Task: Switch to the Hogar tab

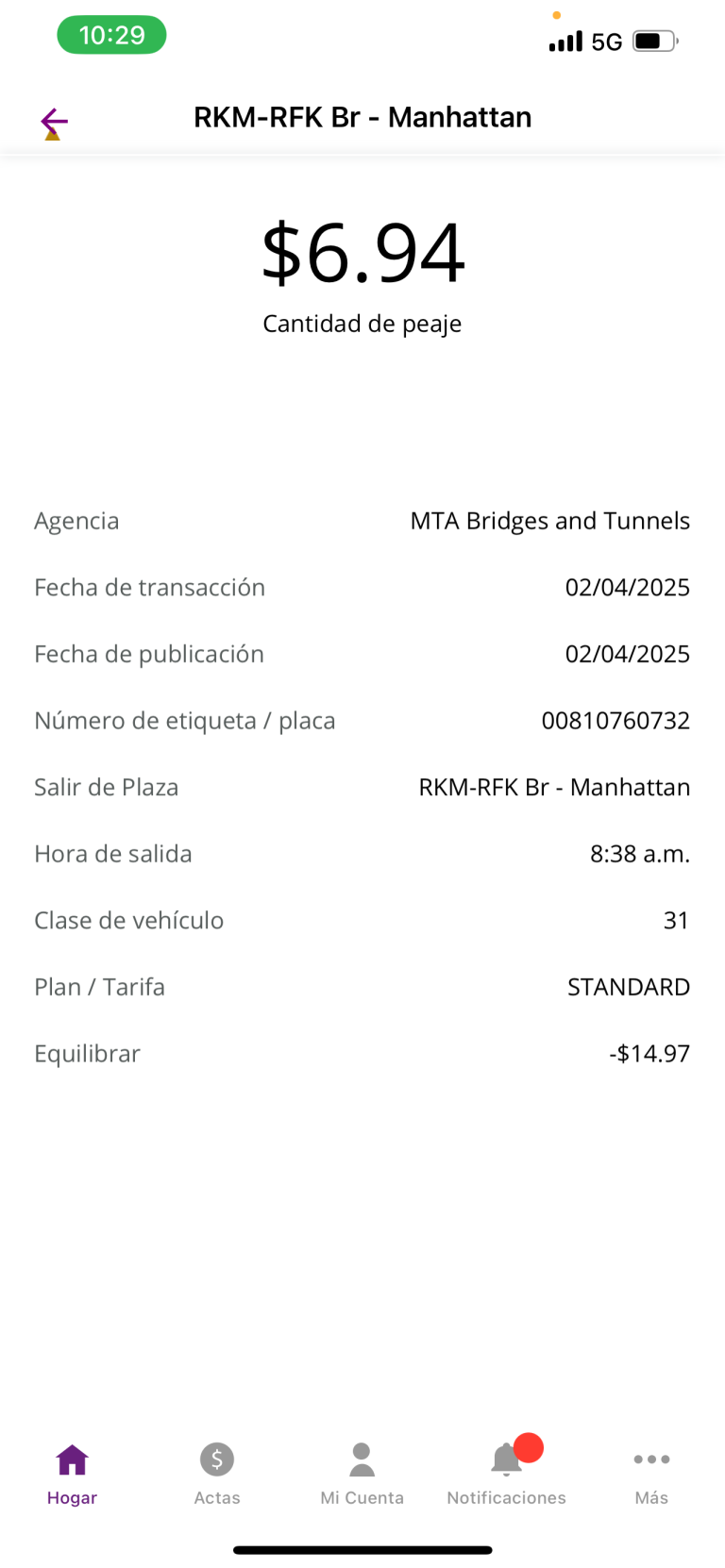Action: (73, 1475)
